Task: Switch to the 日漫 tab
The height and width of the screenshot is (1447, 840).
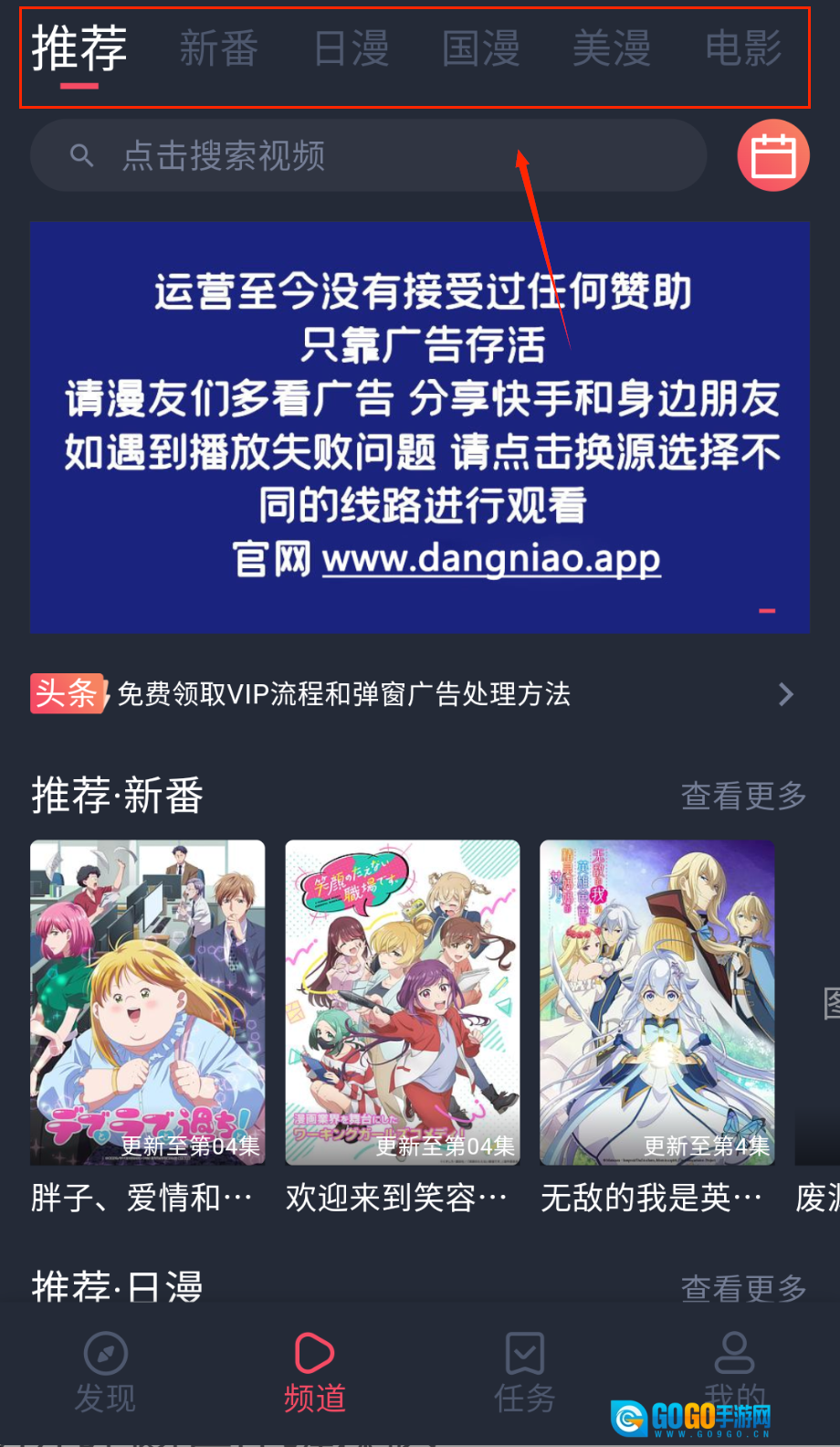Action: [351, 49]
